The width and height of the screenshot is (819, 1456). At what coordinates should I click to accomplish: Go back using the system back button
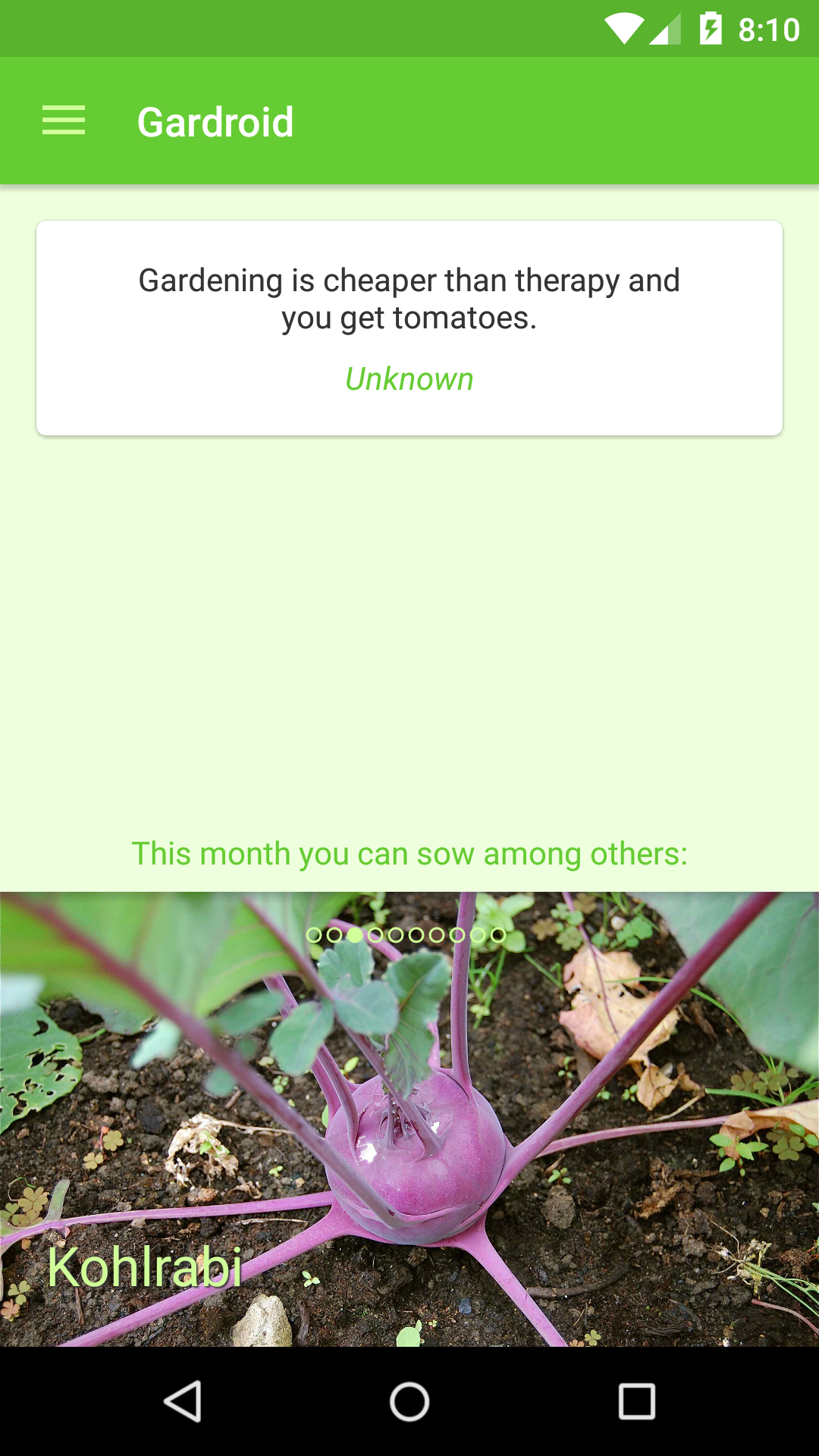coord(183,1401)
